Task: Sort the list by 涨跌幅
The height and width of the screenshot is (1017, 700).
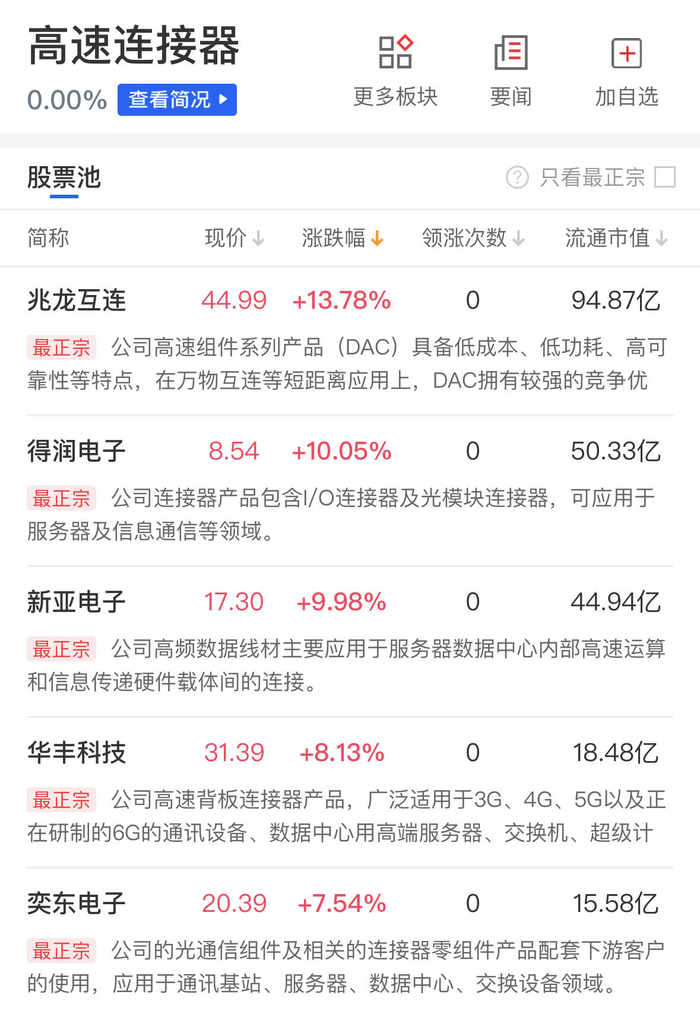Action: click(343, 238)
